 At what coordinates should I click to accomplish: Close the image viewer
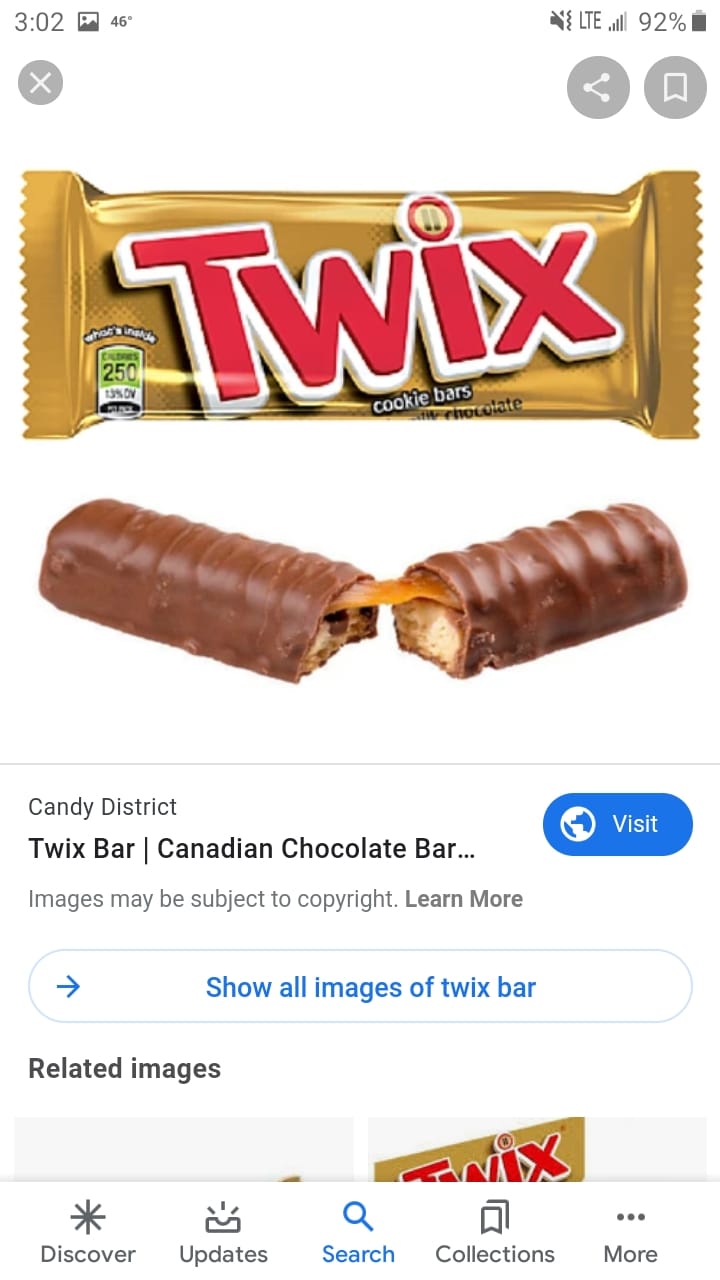40,83
